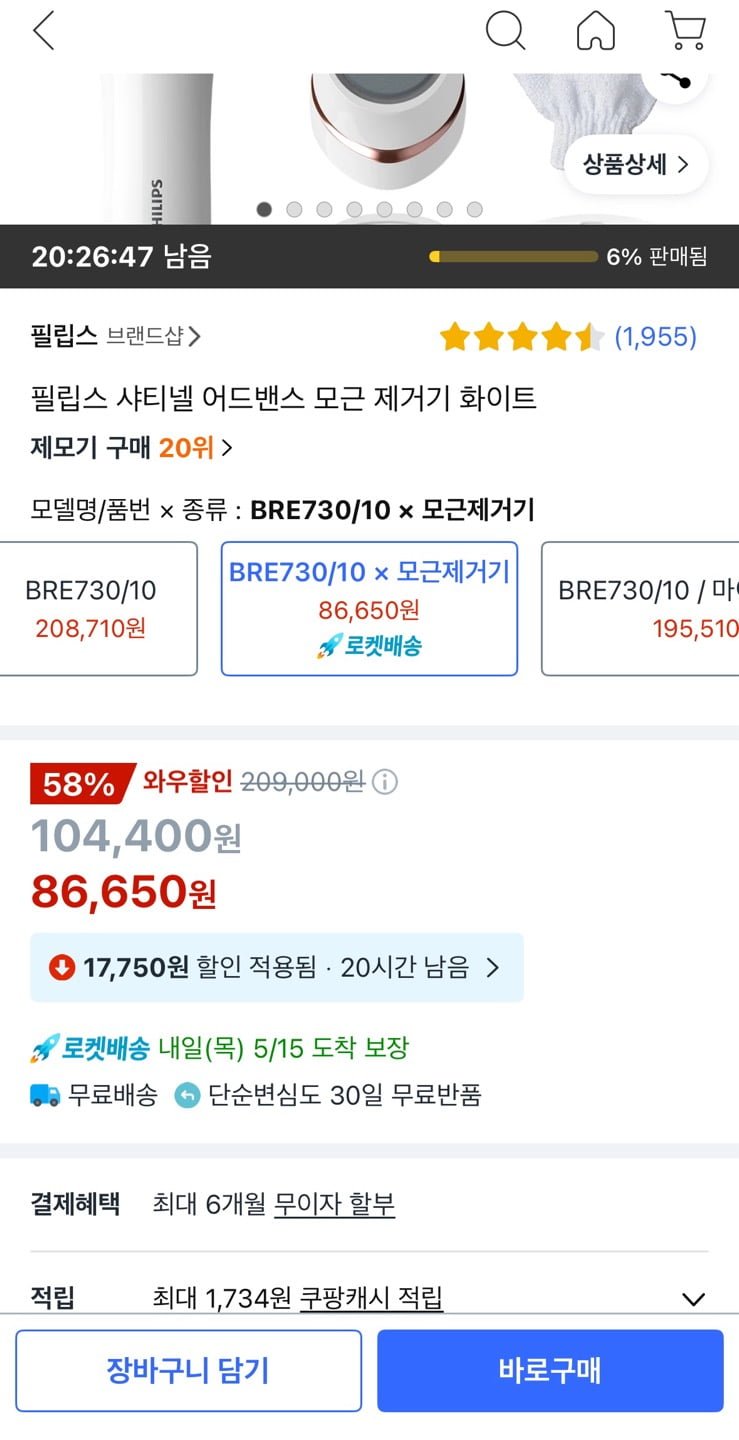Open the 1,955 reviews rating
The width and height of the screenshot is (739, 1440).
[568, 337]
